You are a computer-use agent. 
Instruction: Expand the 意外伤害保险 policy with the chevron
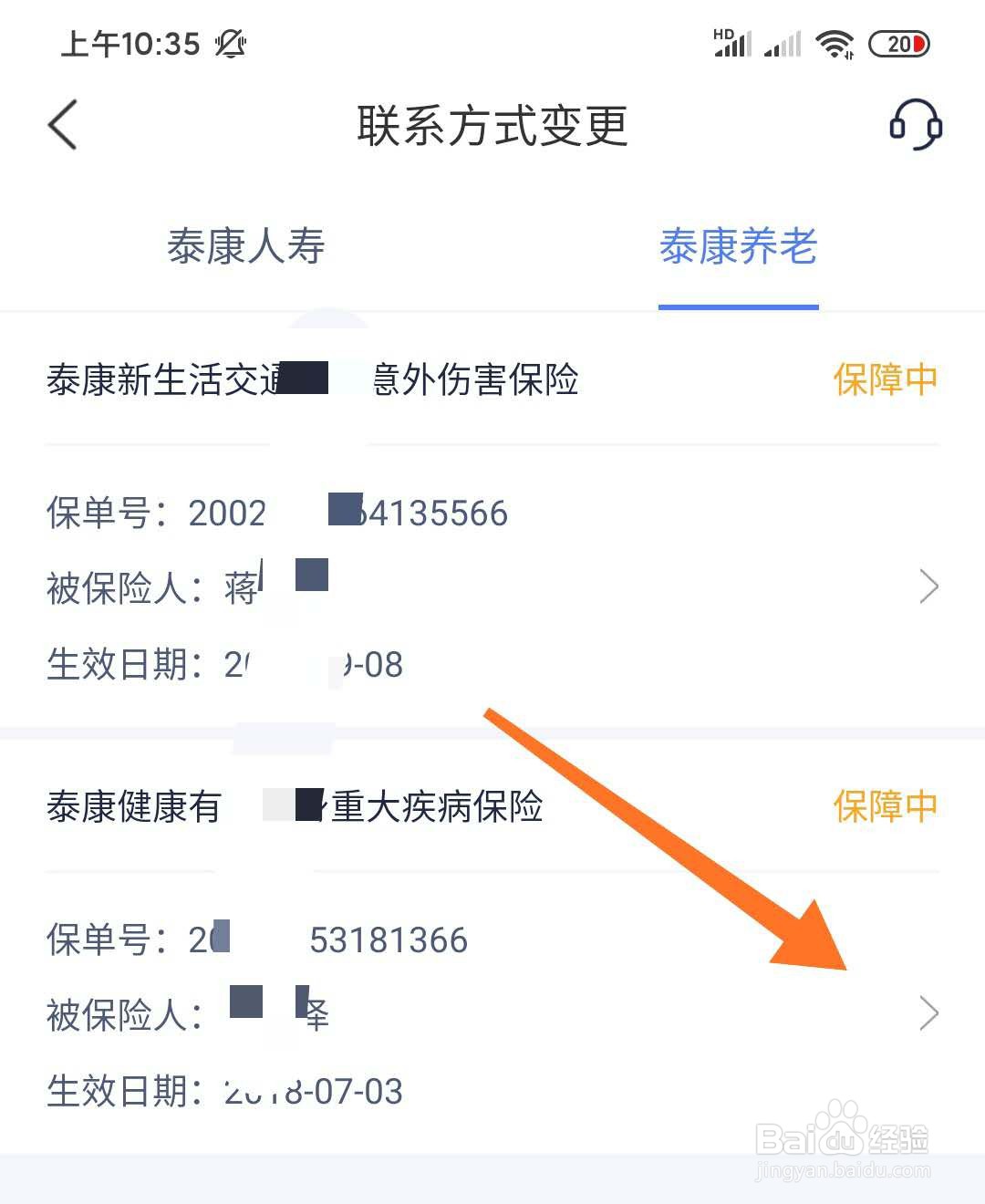pyautogui.click(x=928, y=586)
